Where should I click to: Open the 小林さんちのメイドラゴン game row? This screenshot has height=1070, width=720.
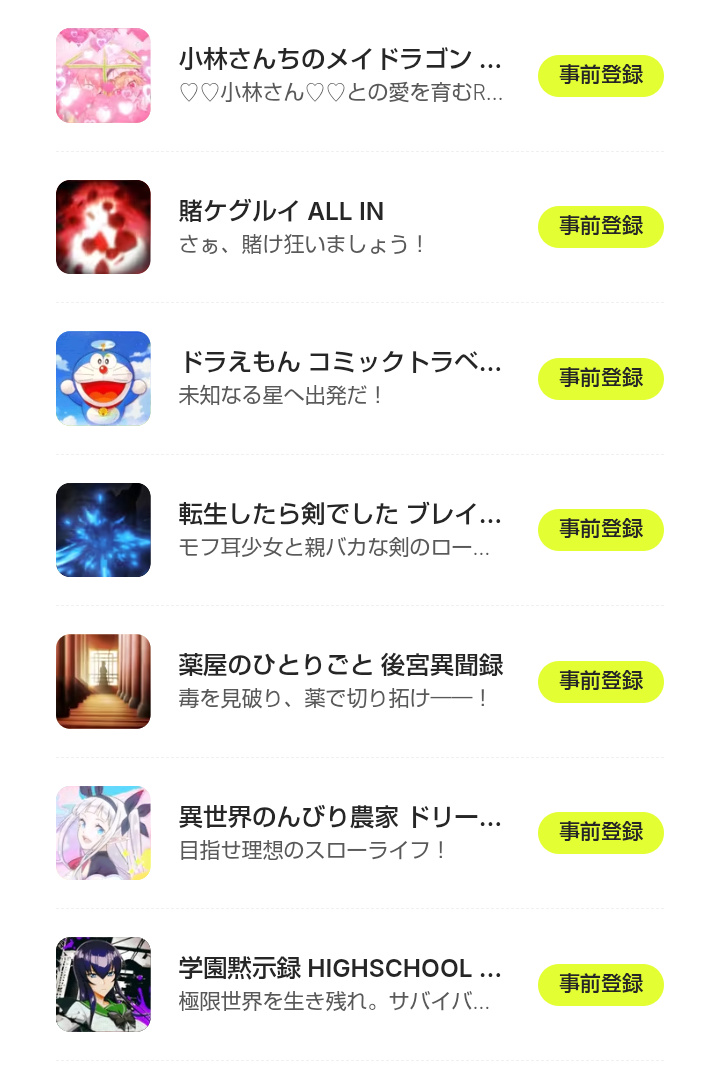click(340, 75)
